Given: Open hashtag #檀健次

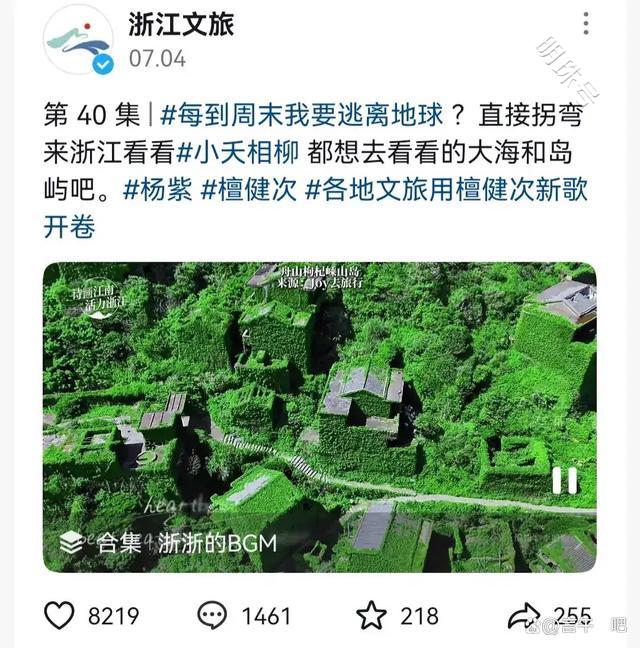Looking at the screenshot, I should [249, 190].
